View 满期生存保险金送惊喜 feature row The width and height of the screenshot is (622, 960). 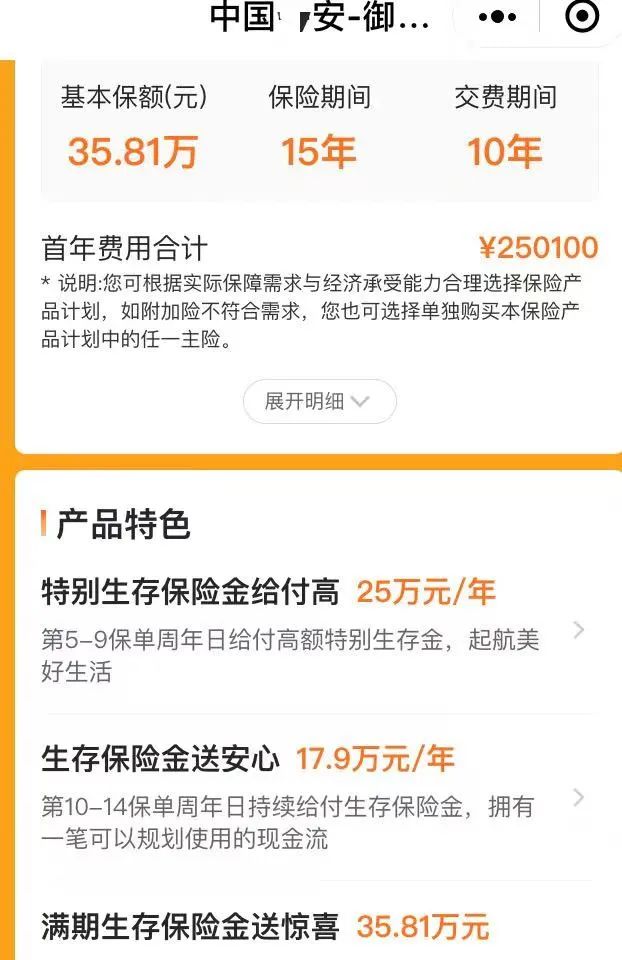pos(265,927)
